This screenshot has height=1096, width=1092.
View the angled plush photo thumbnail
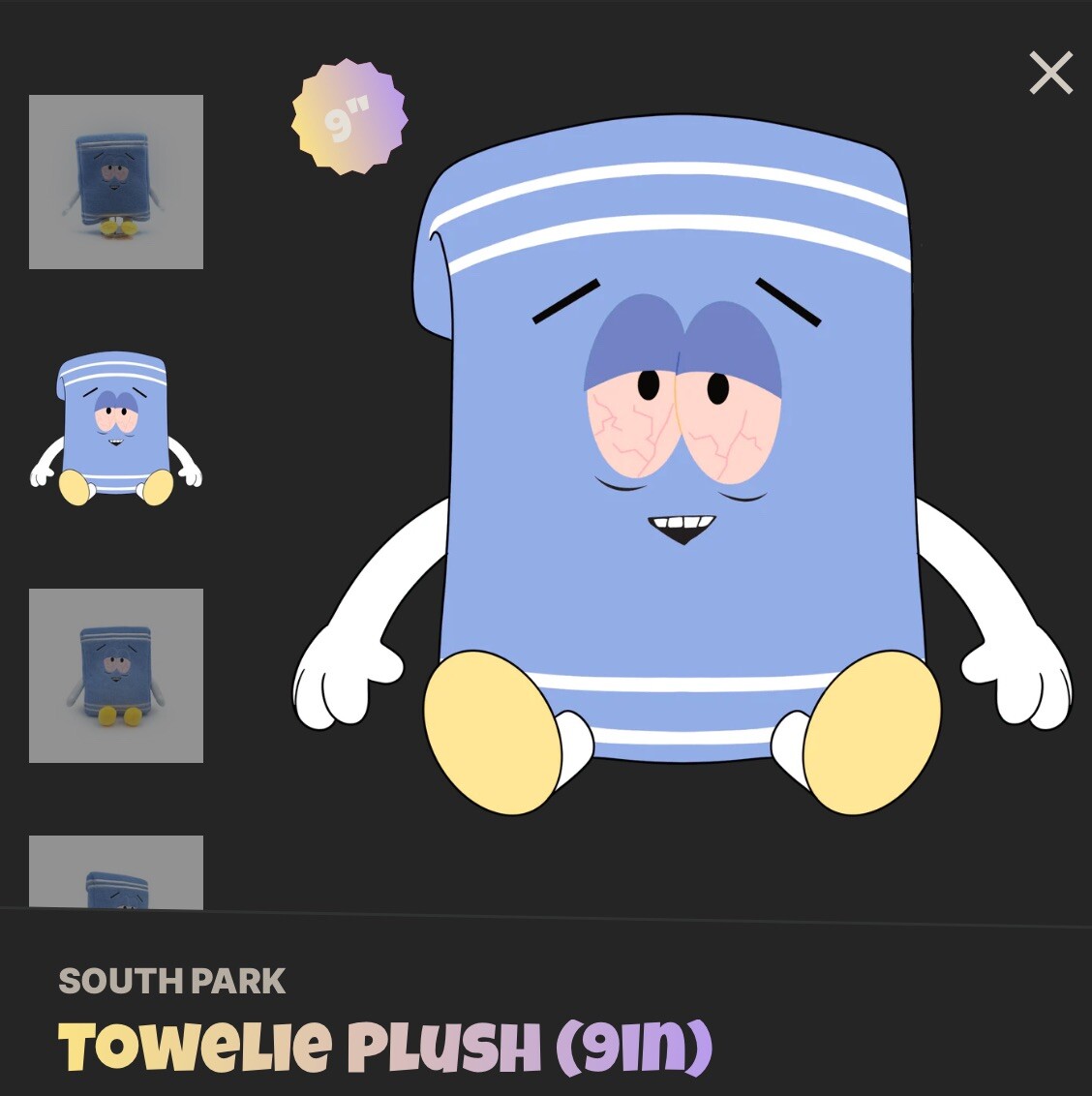tap(116, 676)
